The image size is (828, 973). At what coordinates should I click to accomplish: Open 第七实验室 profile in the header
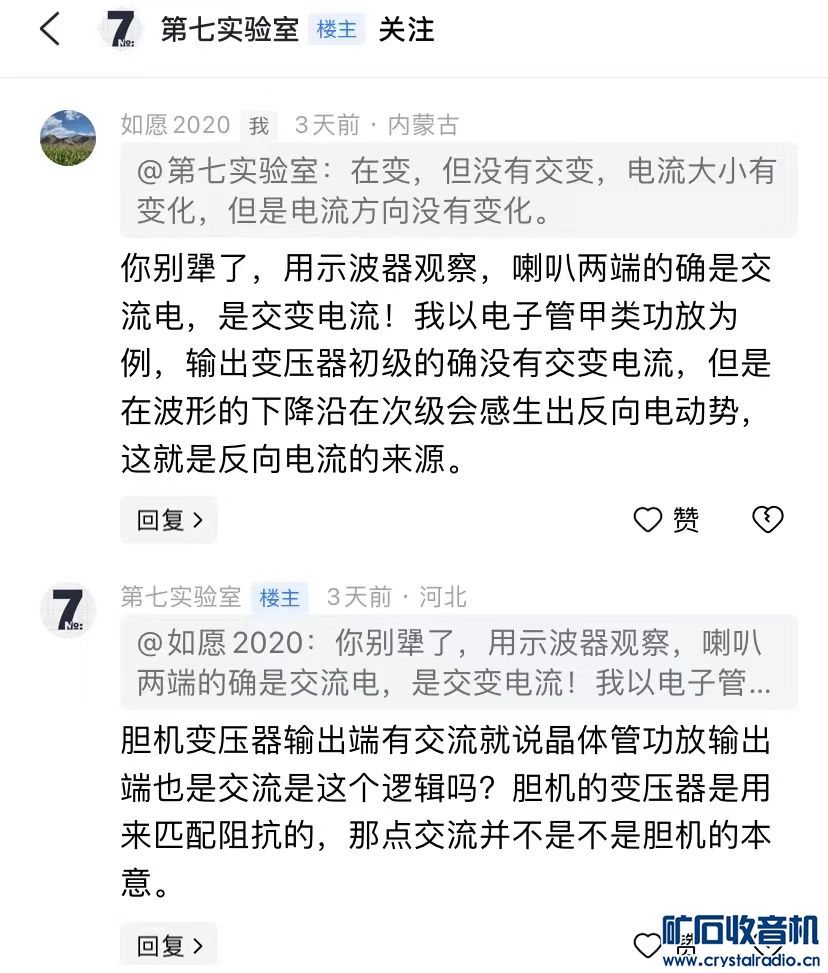(229, 30)
